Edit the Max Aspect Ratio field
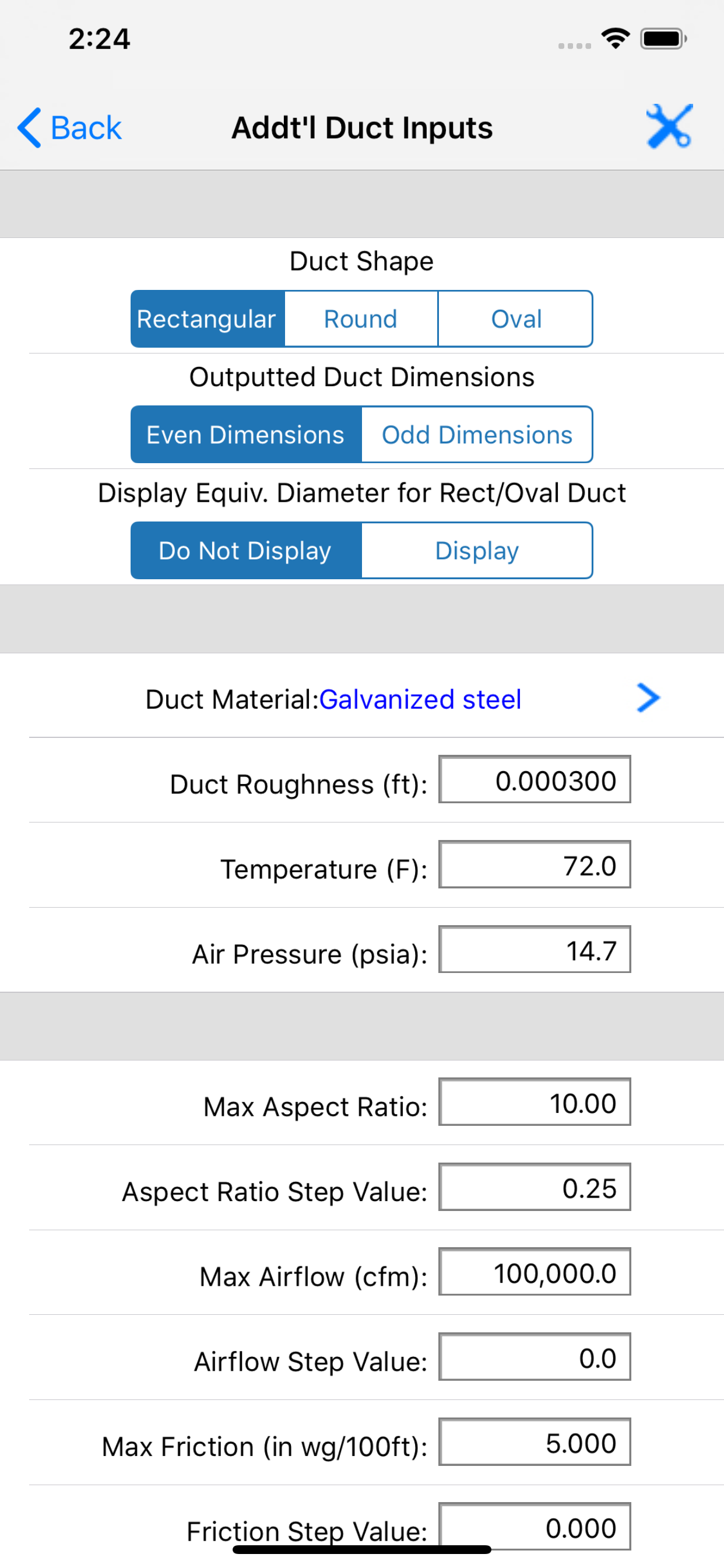This screenshot has width=724, height=1568. pyautogui.click(x=535, y=1102)
